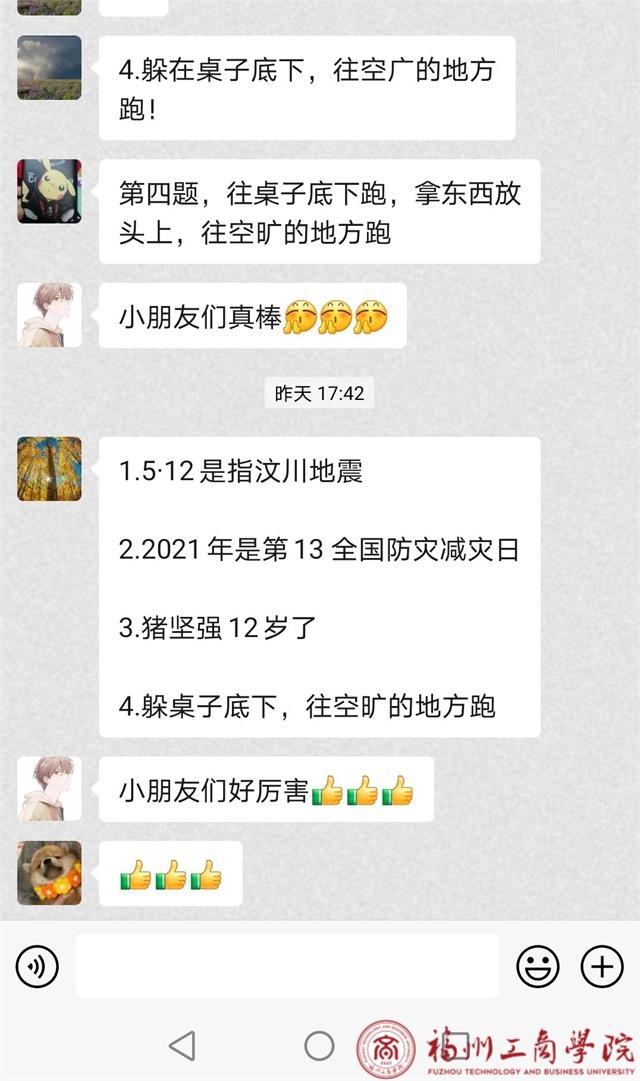640x1081 pixels.
Task: Open the dog avatar beside thumbs-up message
Action: 49,873
